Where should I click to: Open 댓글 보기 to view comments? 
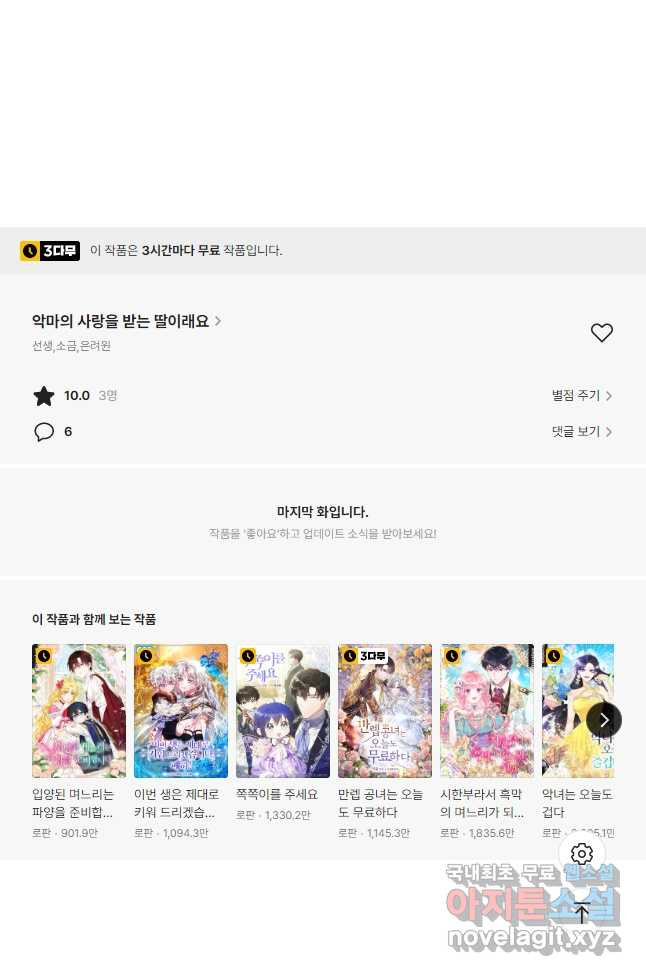pyautogui.click(x=581, y=432)
